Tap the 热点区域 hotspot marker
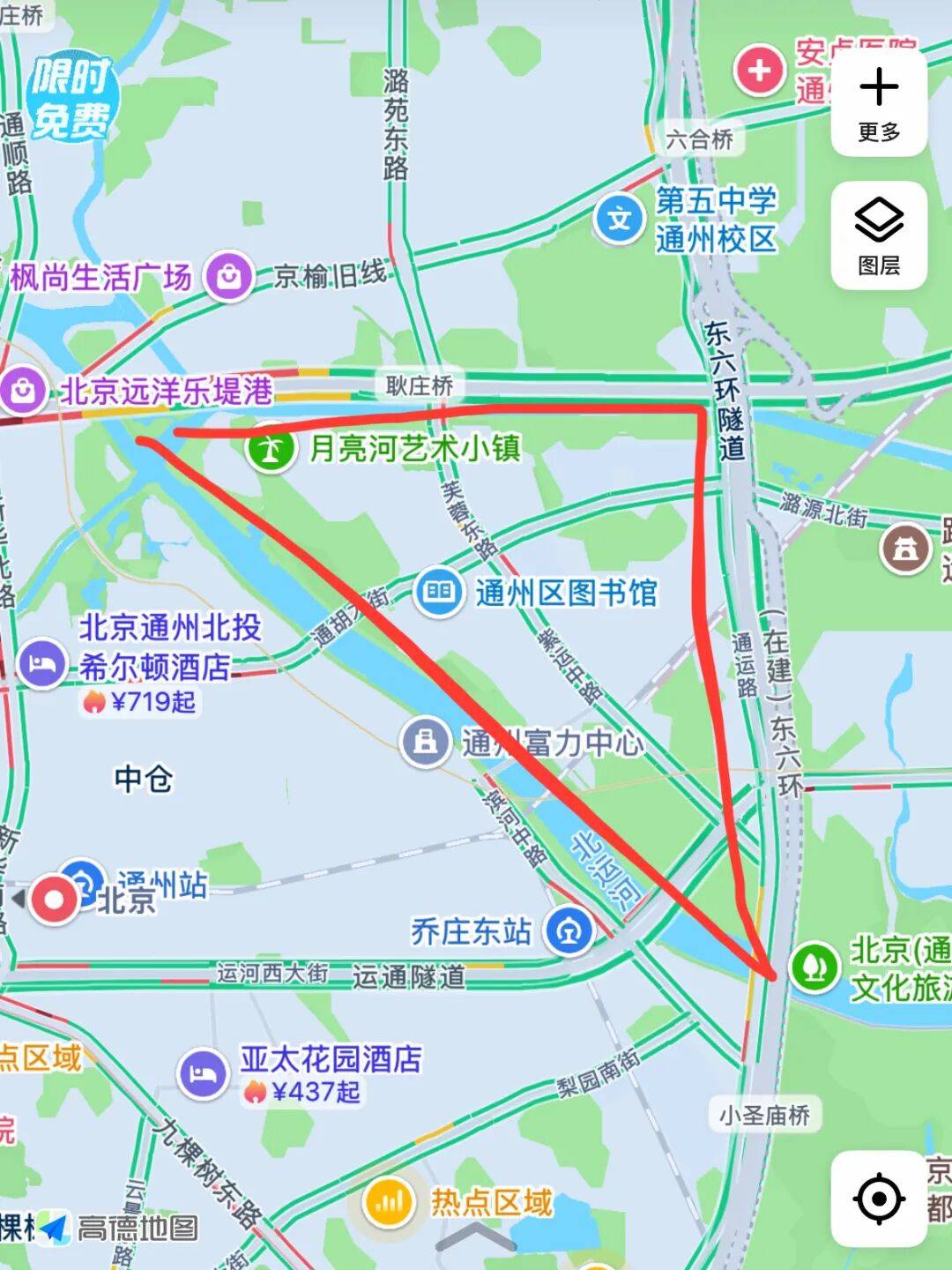Screen dimensions: 952x1270 pyautogui.click(x=389, y=1201)
